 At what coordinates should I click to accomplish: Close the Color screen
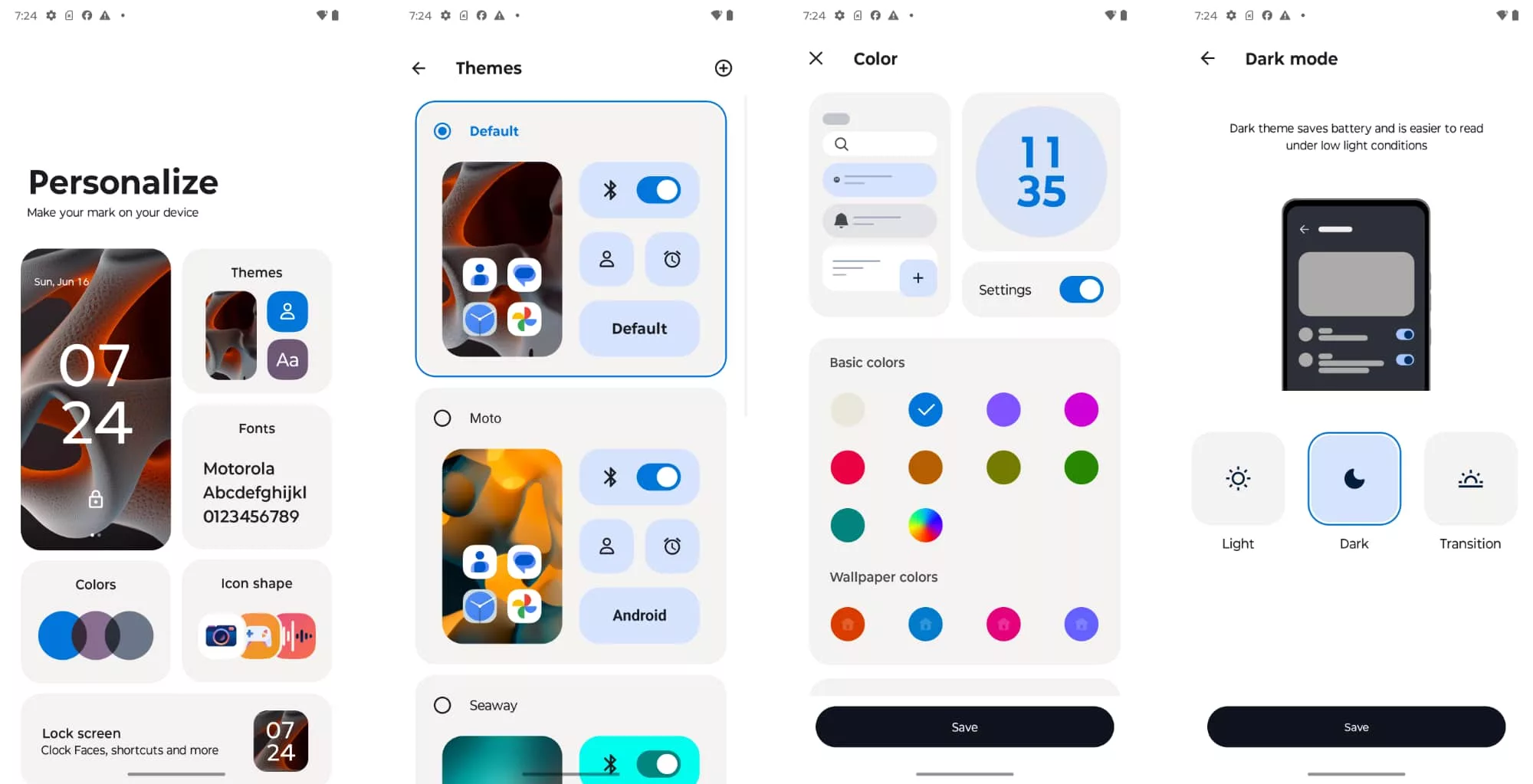pos(816,58)
